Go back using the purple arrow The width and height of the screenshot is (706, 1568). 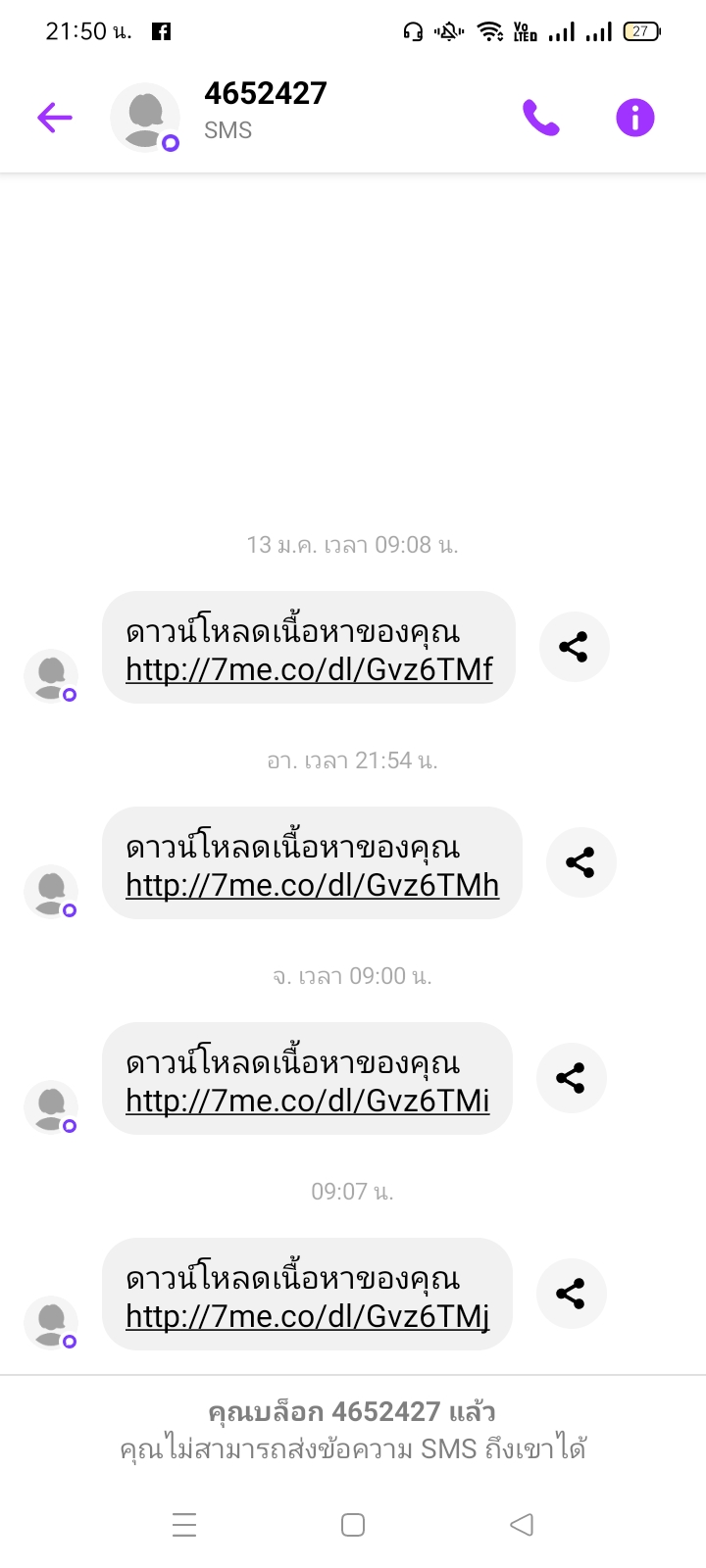click(55, 119)
